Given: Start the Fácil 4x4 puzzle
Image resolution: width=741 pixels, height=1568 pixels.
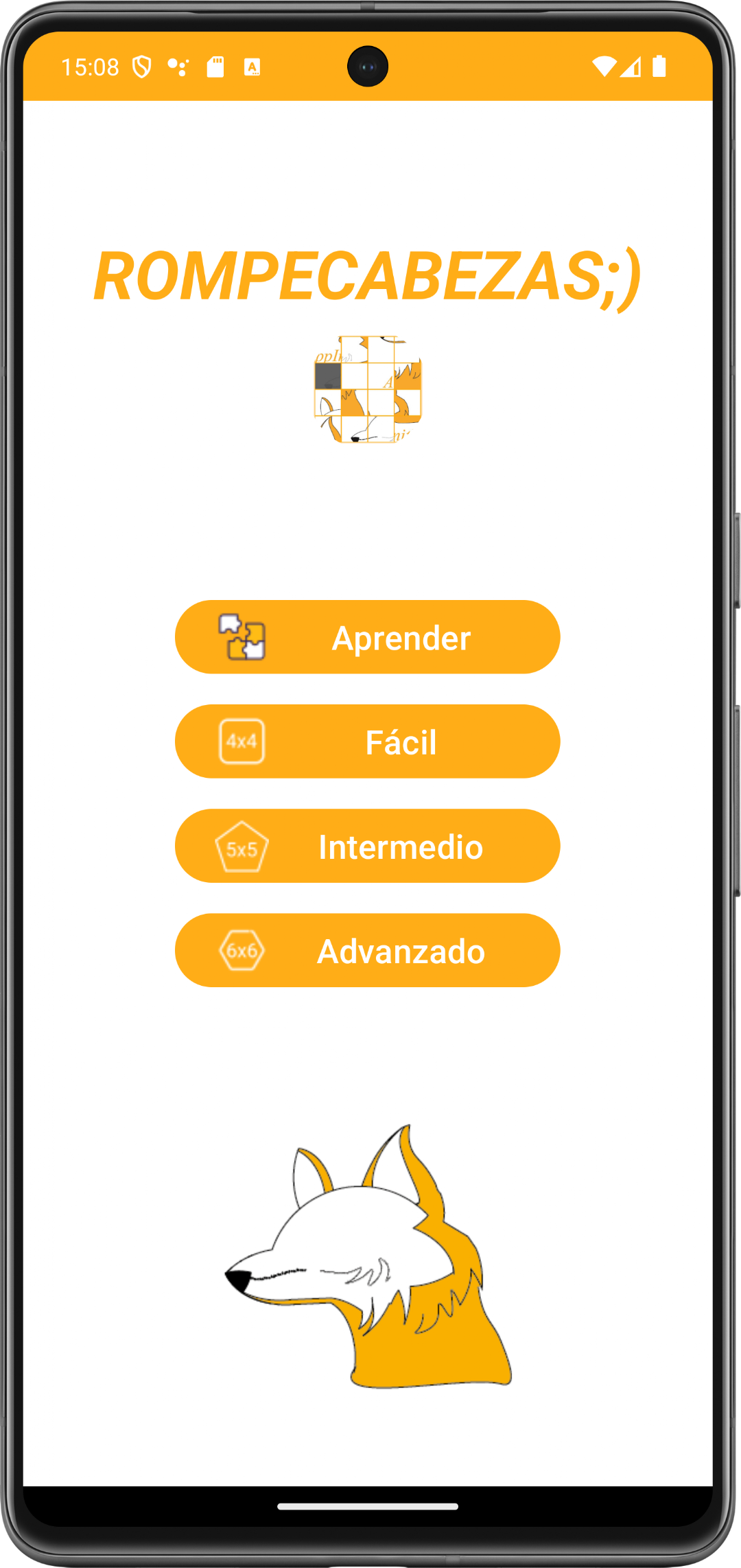Looking at the screenshot, I should point(367,741).
